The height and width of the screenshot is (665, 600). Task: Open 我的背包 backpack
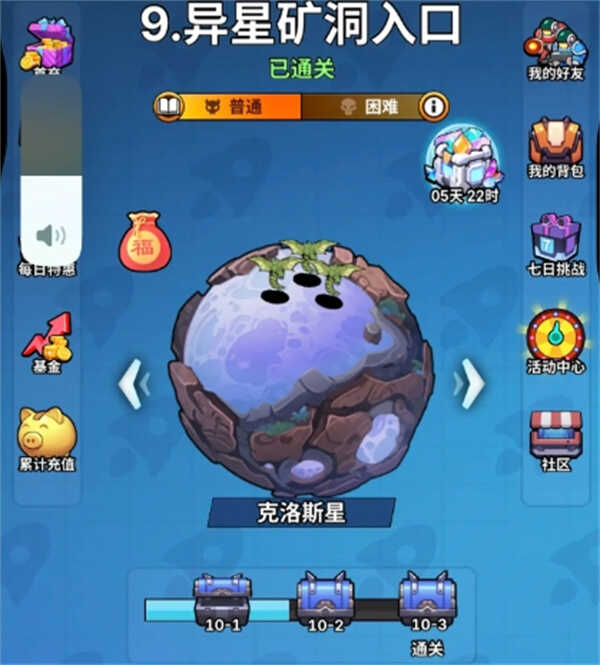(555, 147)
